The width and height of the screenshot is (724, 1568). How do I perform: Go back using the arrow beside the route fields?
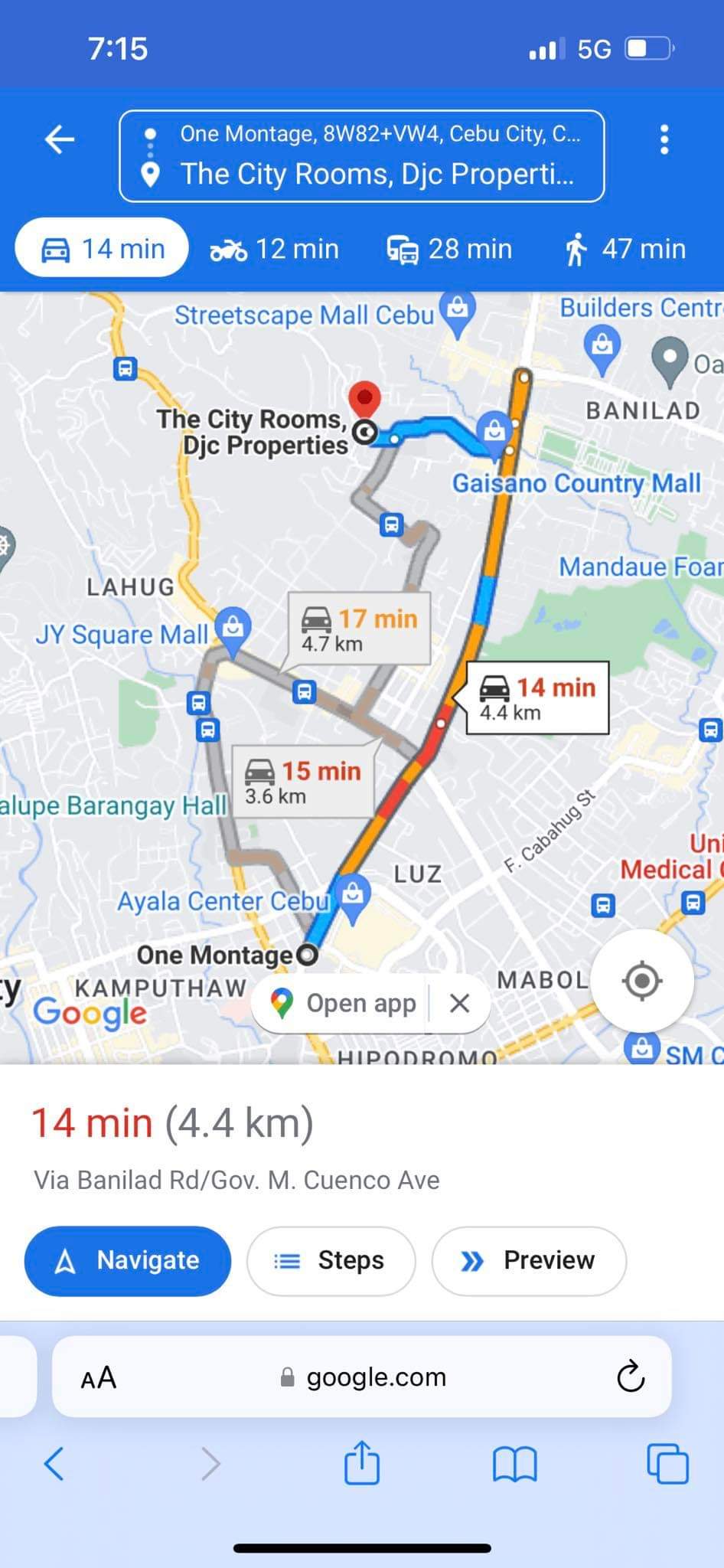60,139
